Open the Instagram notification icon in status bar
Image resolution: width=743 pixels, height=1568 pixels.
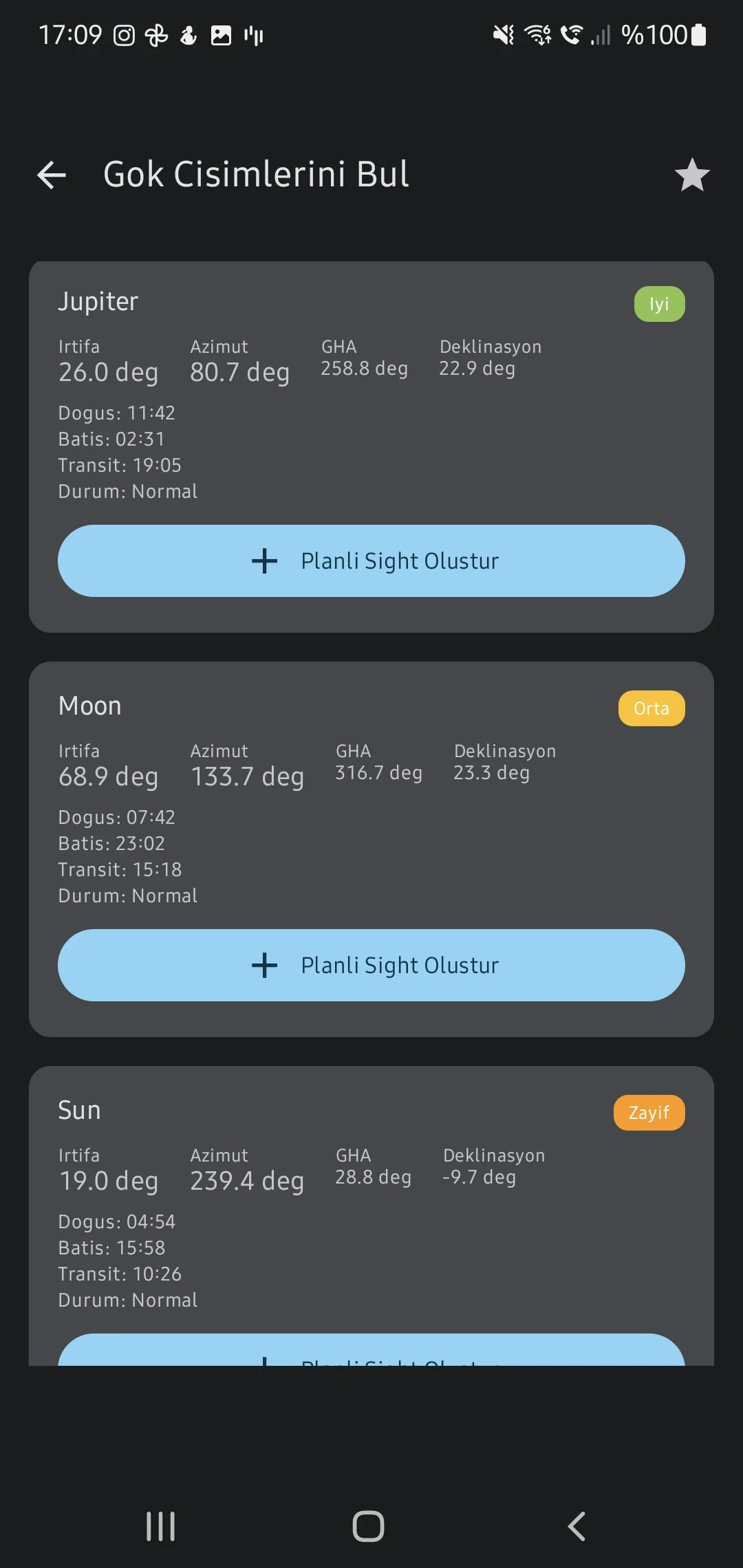point(123,34)
